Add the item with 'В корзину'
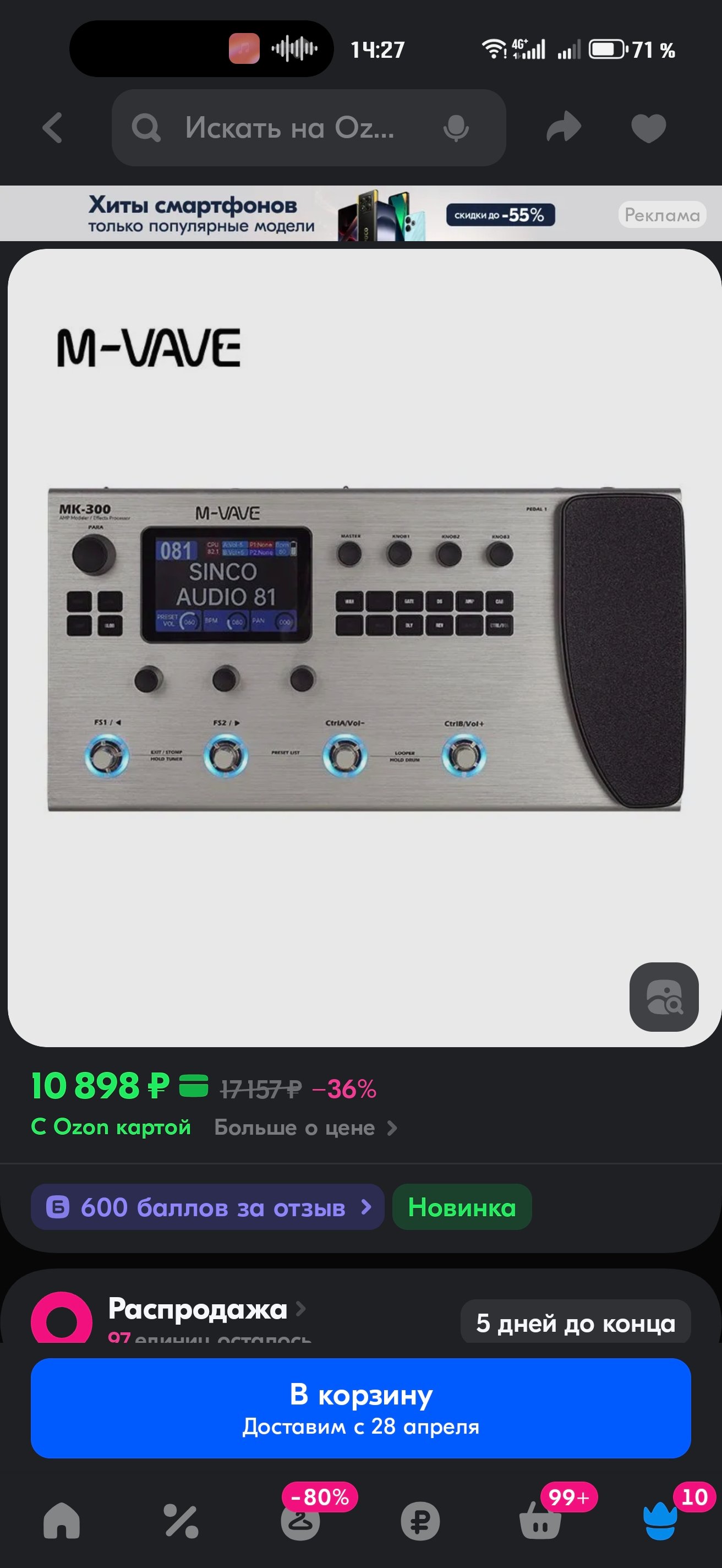Screen dimensions: 722x1568 pos(360,1407)
